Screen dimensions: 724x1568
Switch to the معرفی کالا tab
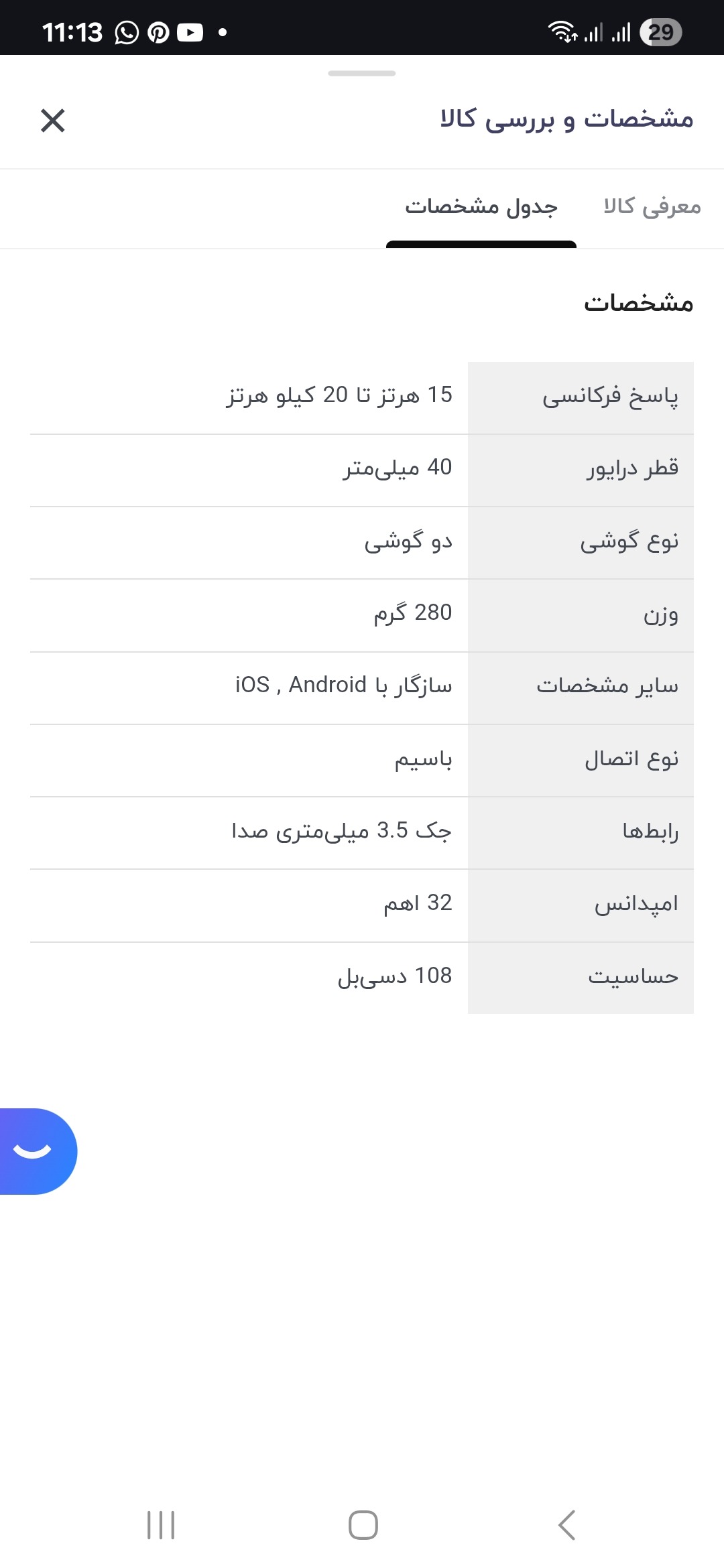(652, 206)
